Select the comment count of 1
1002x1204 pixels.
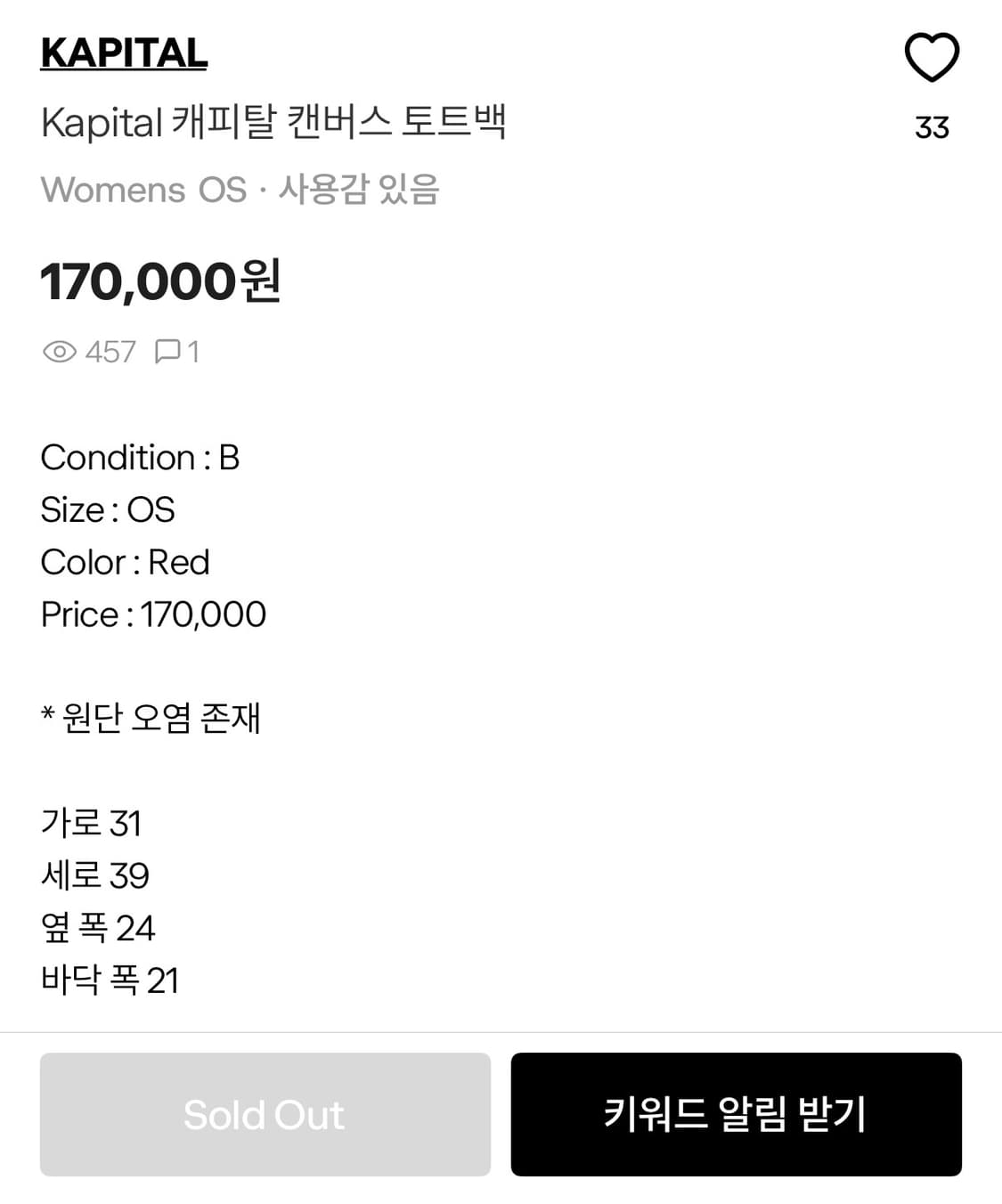[x=191, y=351]
